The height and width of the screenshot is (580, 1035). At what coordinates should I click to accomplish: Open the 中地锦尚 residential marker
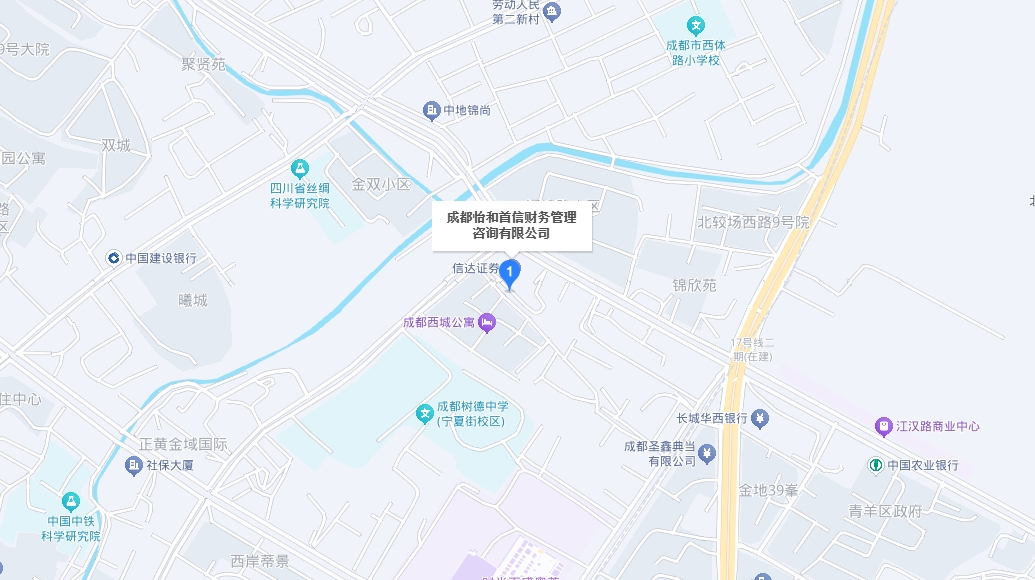click(x=431, y=110)
